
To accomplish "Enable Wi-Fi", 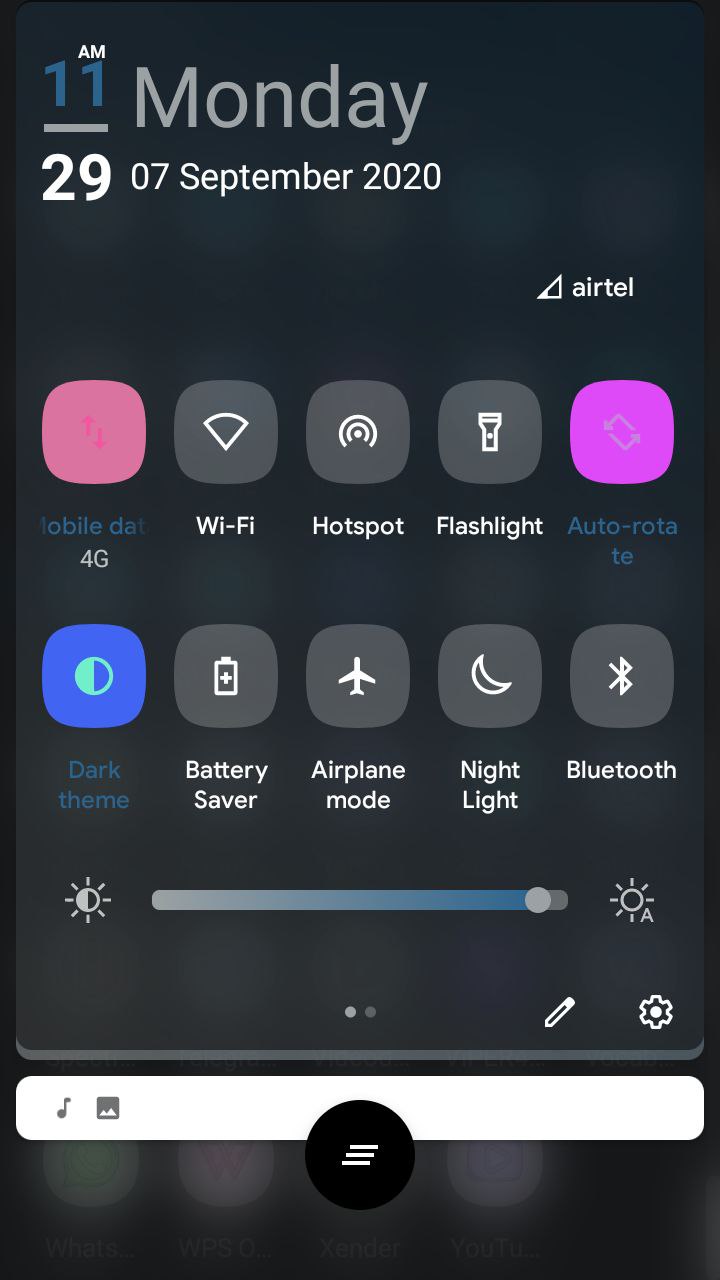I will click(x=226, y=432).
